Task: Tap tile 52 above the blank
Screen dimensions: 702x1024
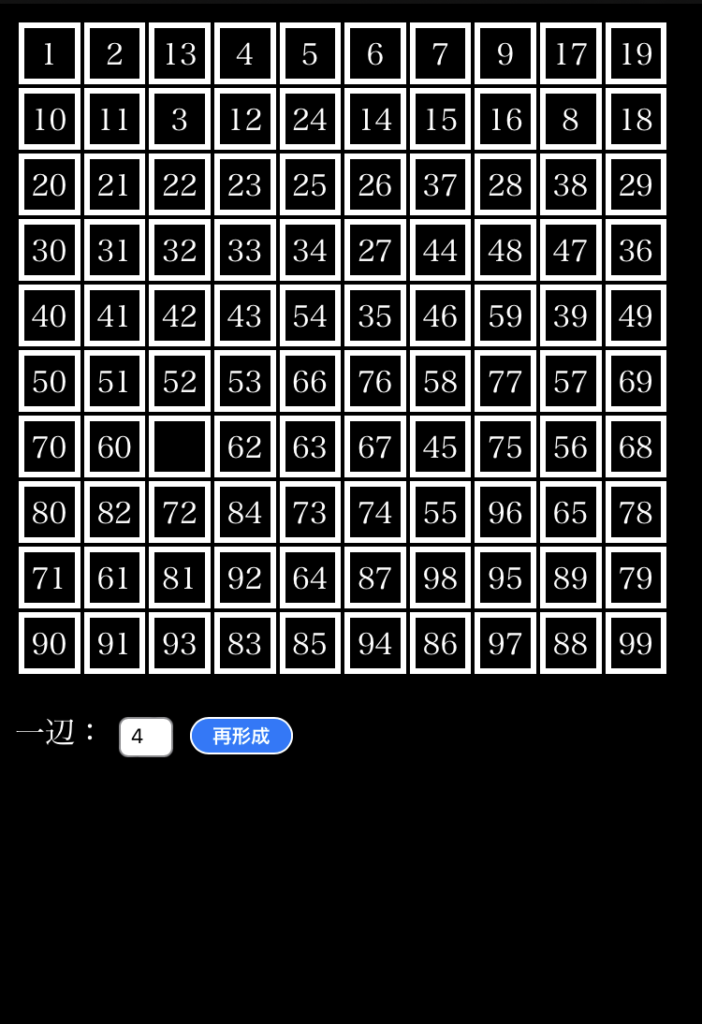Action: point(180,382)
